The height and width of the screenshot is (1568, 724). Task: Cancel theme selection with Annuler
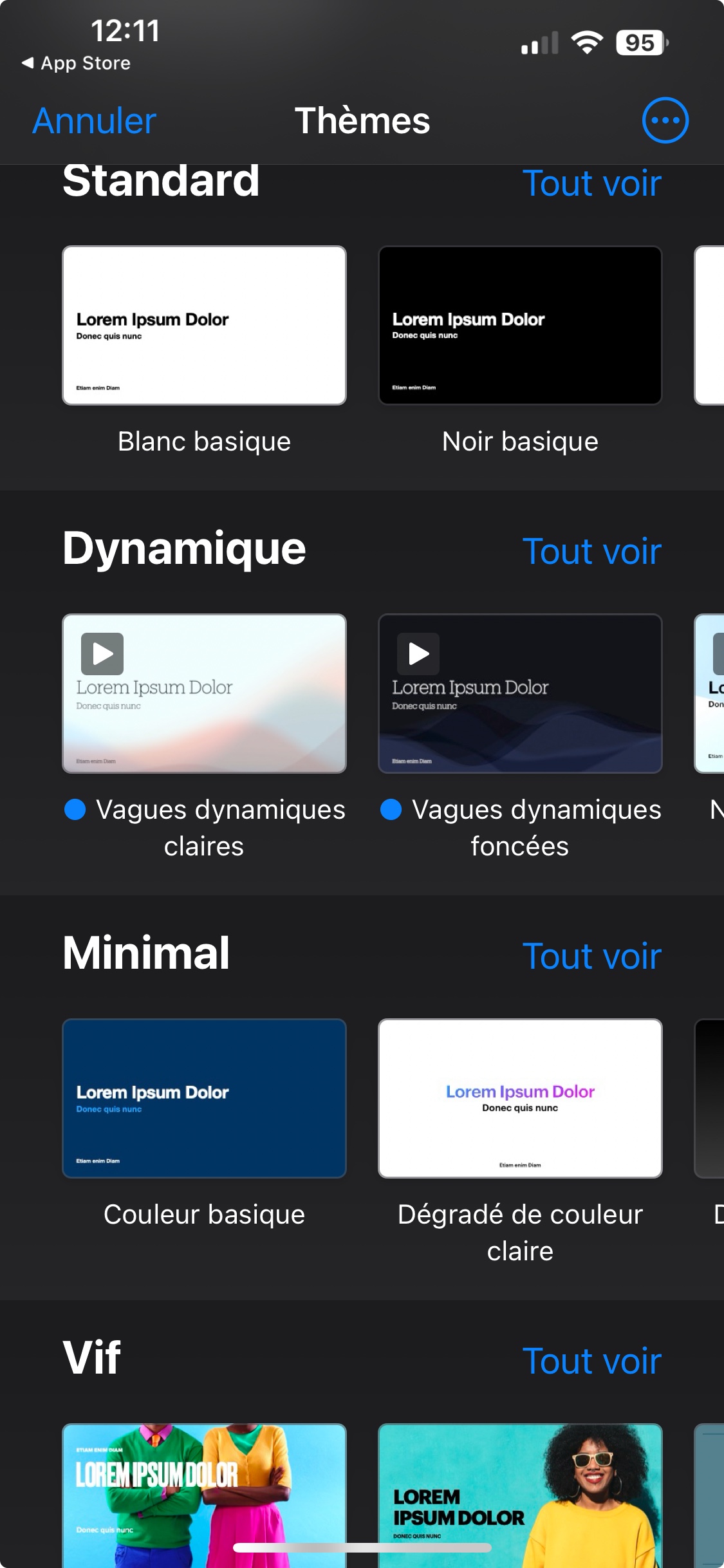click(x=95, y=121)
